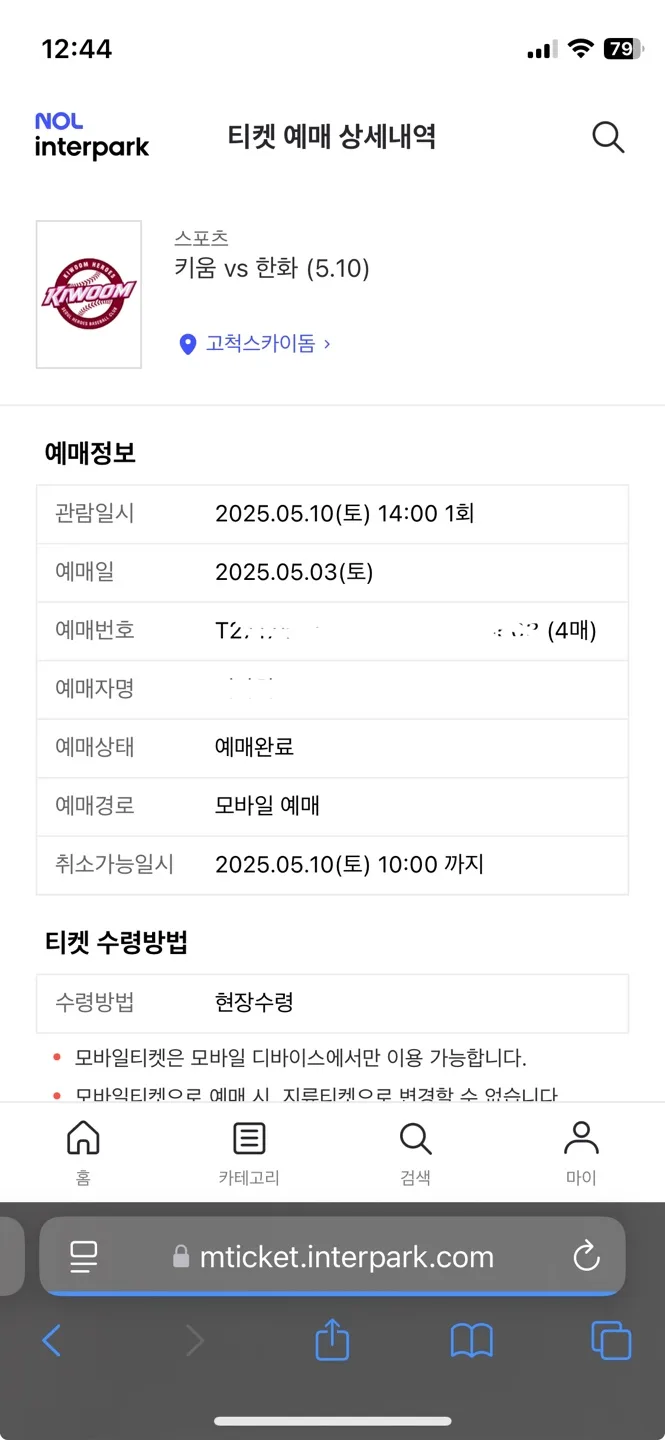This screenshot has width=665, height=1440.
Task: Reload the page in Safari
Action: 586,1256
